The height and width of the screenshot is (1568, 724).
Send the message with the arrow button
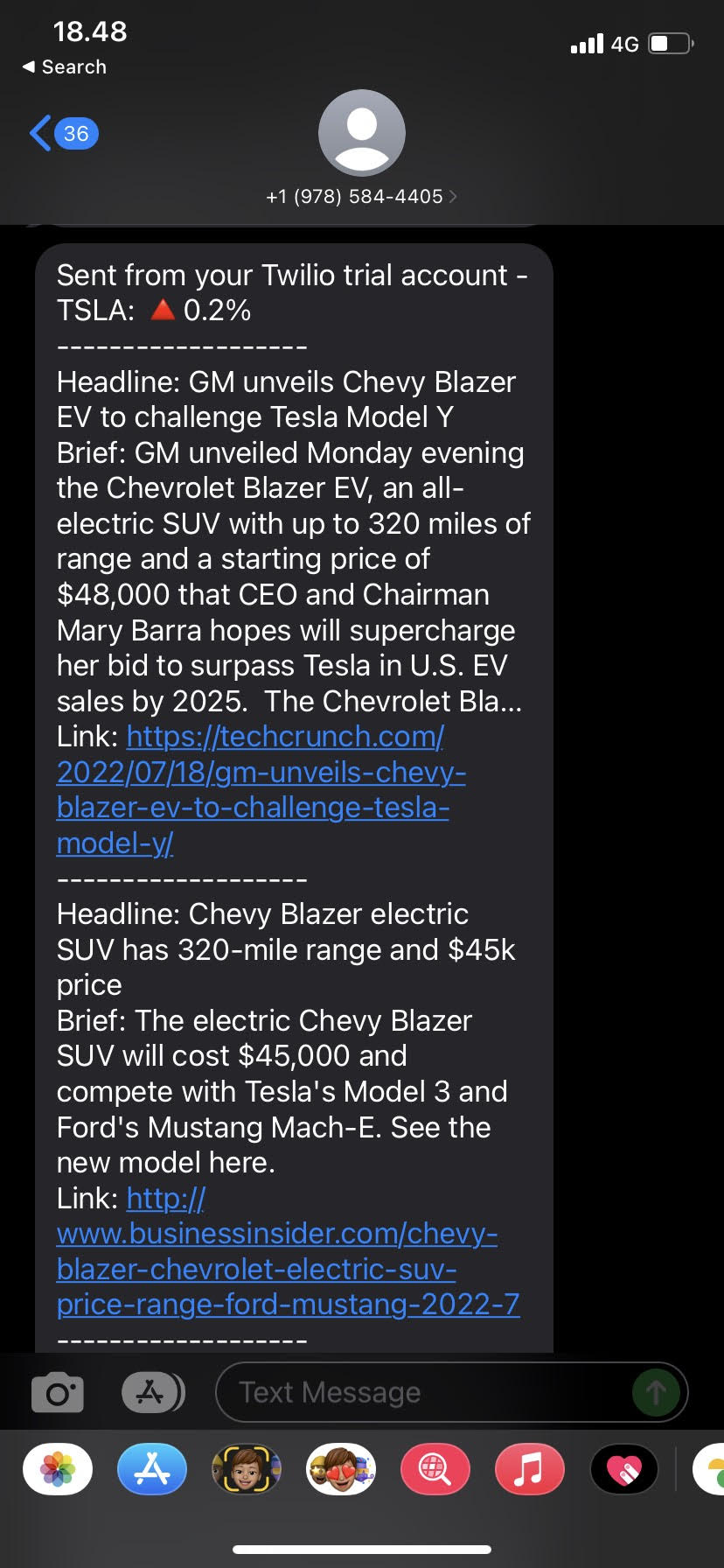[656, 1392]
